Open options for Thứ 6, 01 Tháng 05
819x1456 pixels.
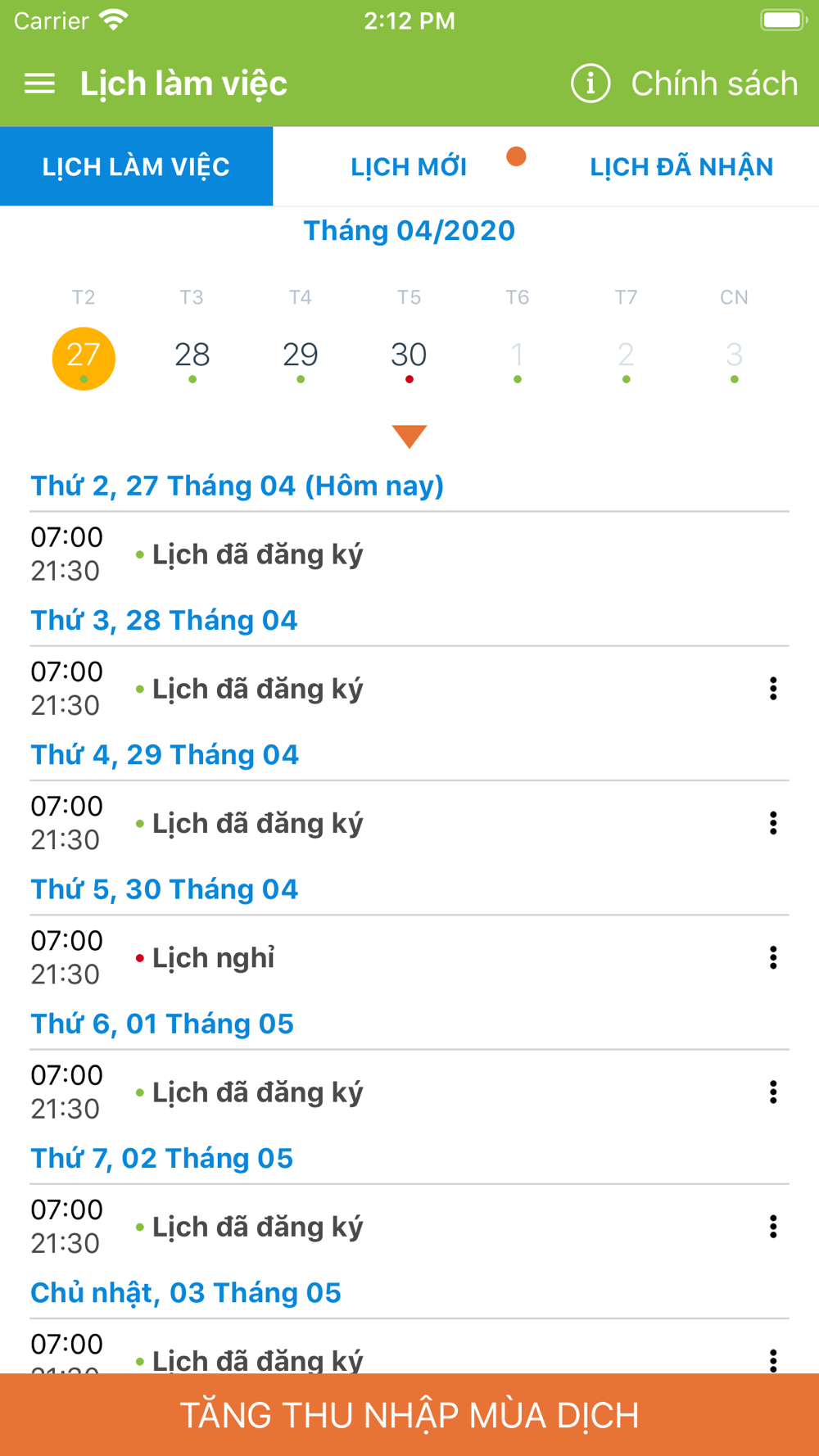773,1092
